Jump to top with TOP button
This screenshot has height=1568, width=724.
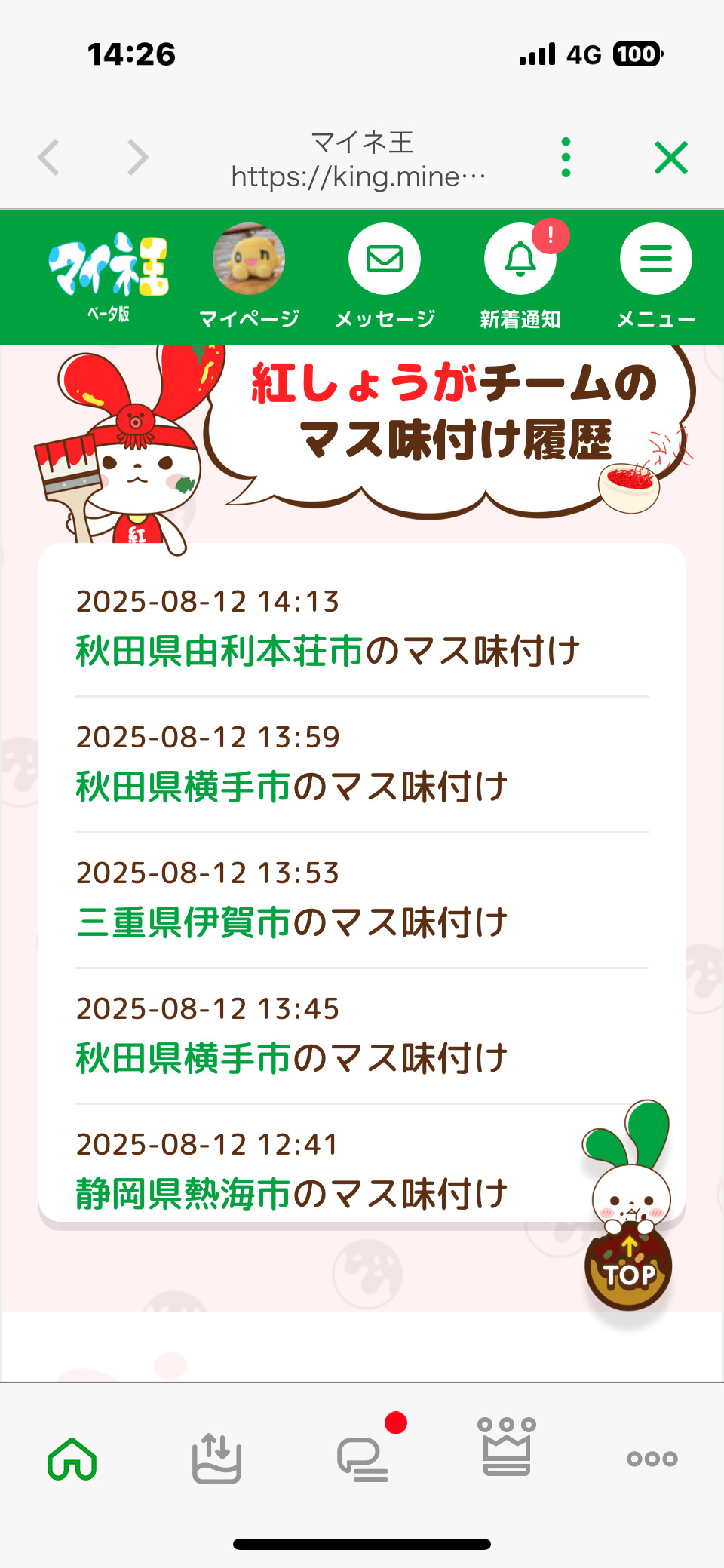628,1269
